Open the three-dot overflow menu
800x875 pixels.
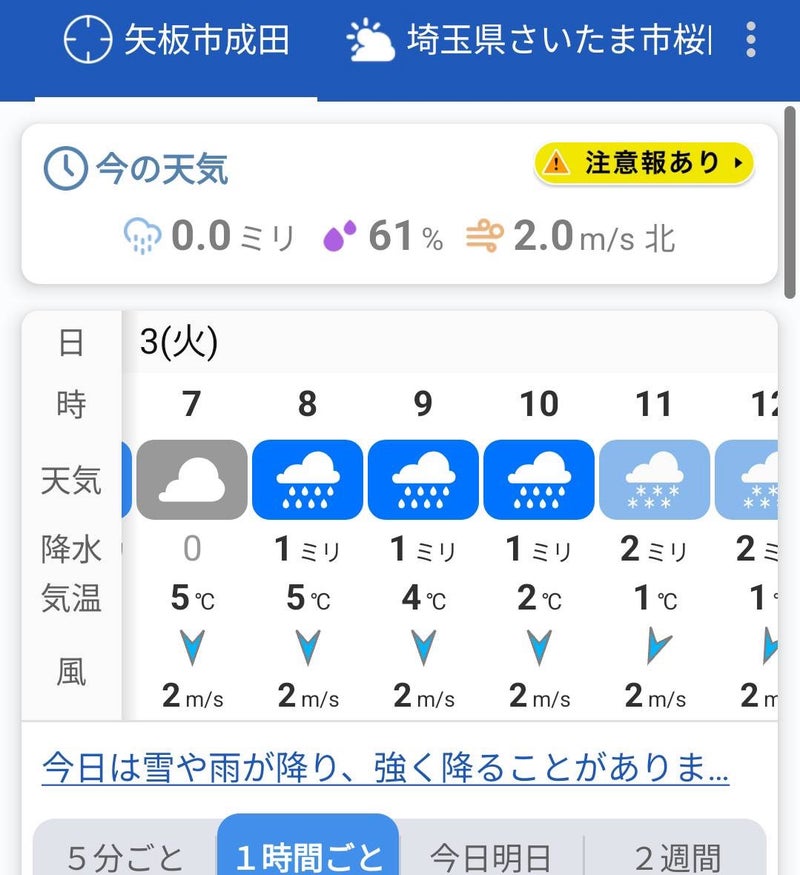click(x=751, y=40)
